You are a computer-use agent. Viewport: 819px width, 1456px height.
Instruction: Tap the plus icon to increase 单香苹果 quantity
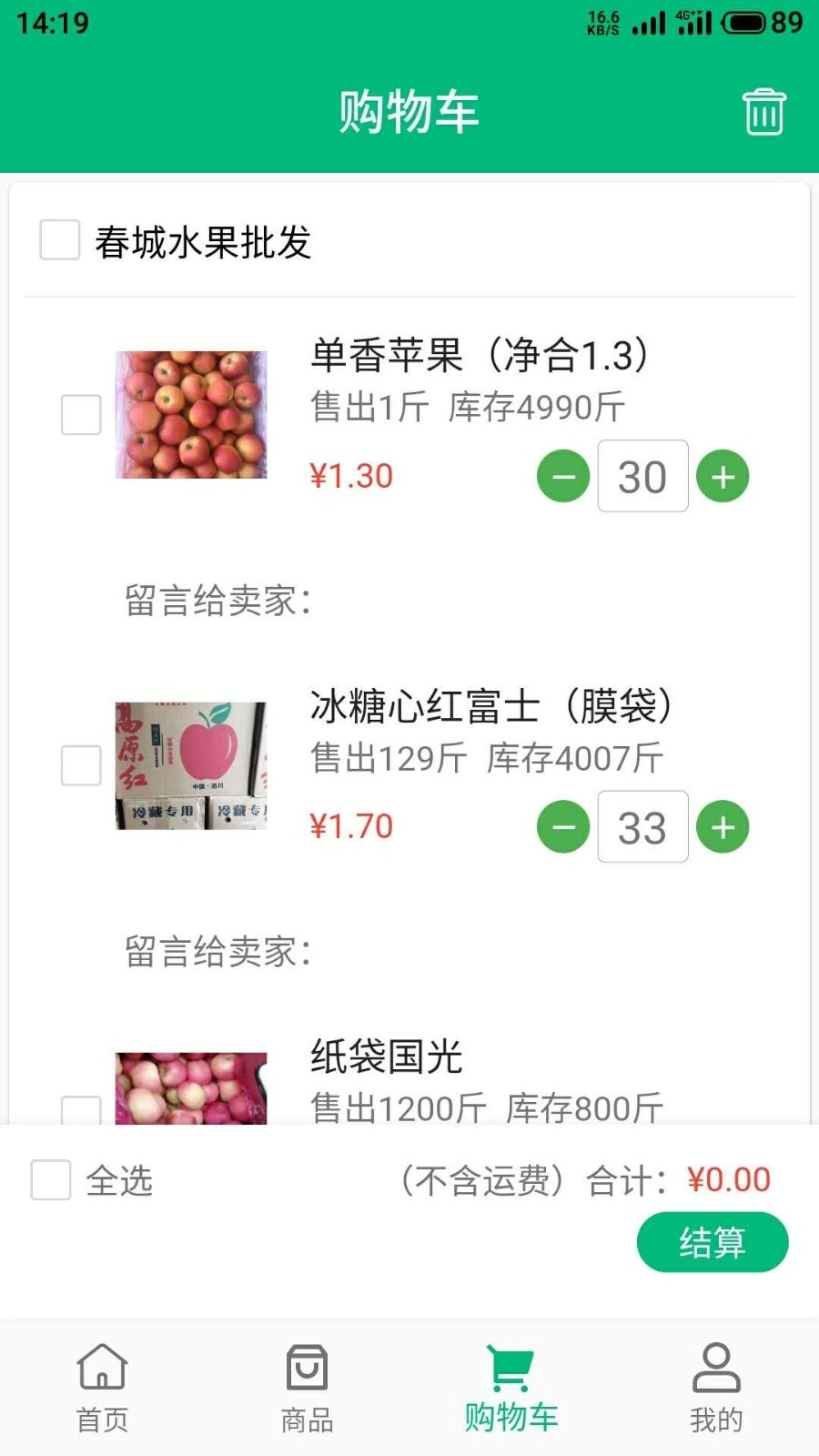(723, 476)
